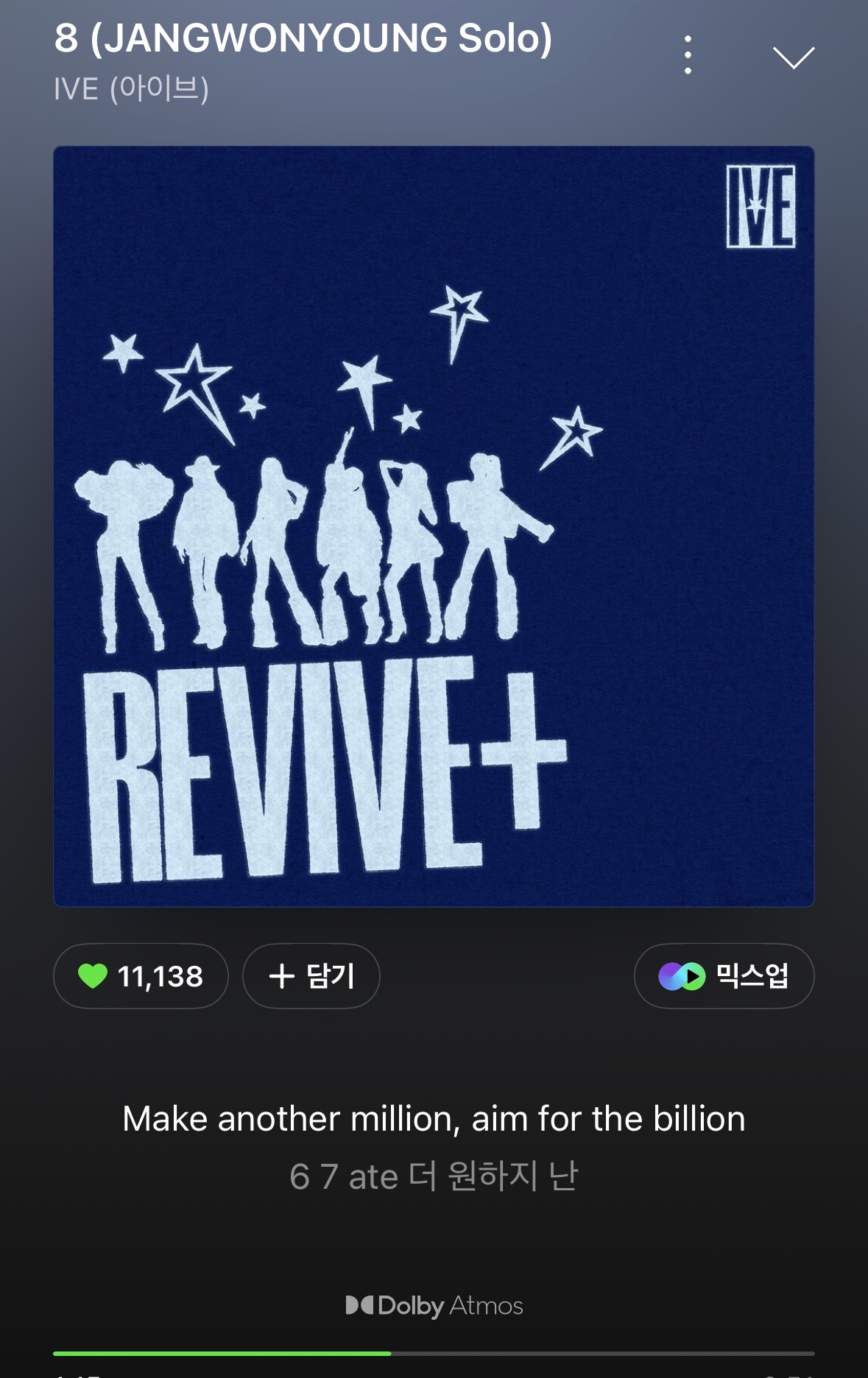Add the song with the 담기 button
Viewport: 868px width, 1378px height.
coord(311,976)
